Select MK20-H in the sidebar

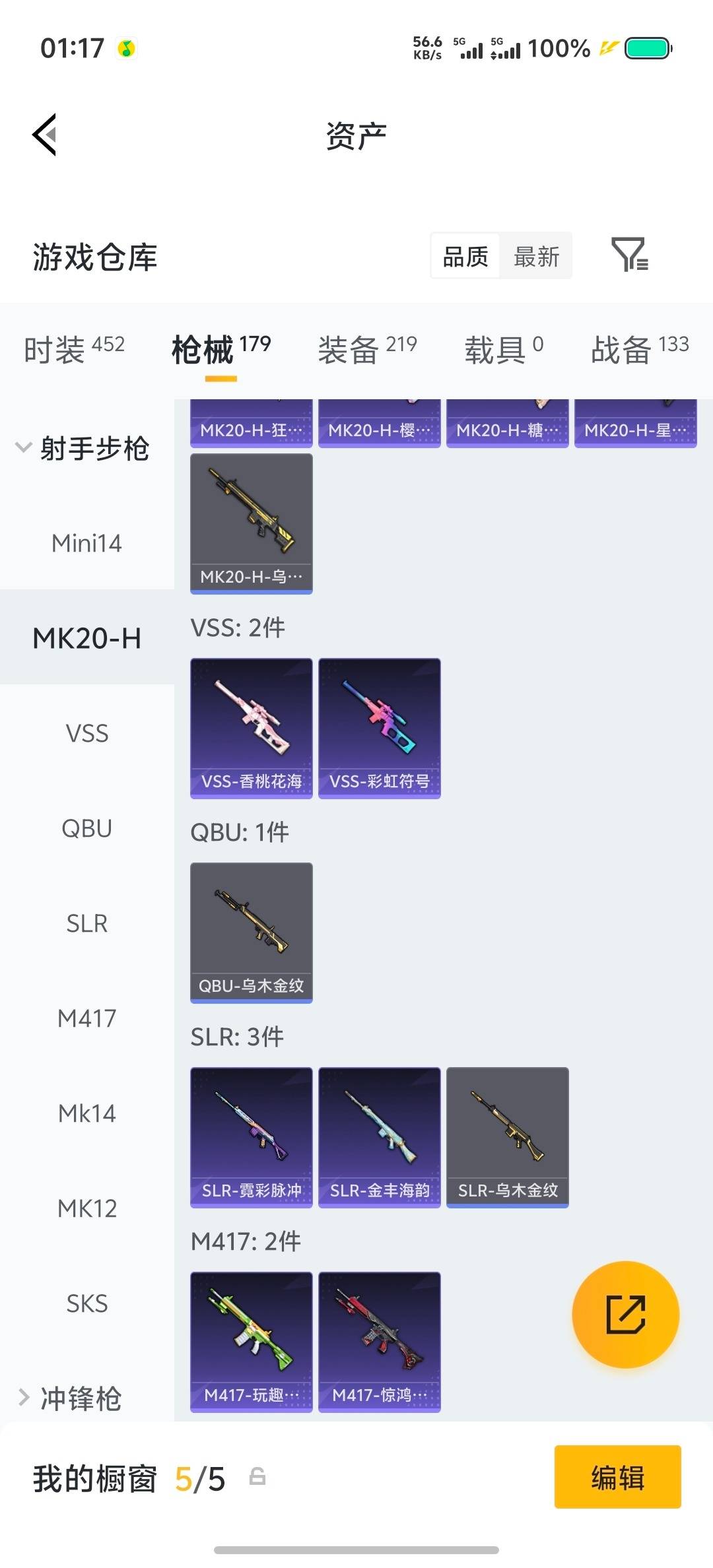pyautogui.click(x=86, y=638)
